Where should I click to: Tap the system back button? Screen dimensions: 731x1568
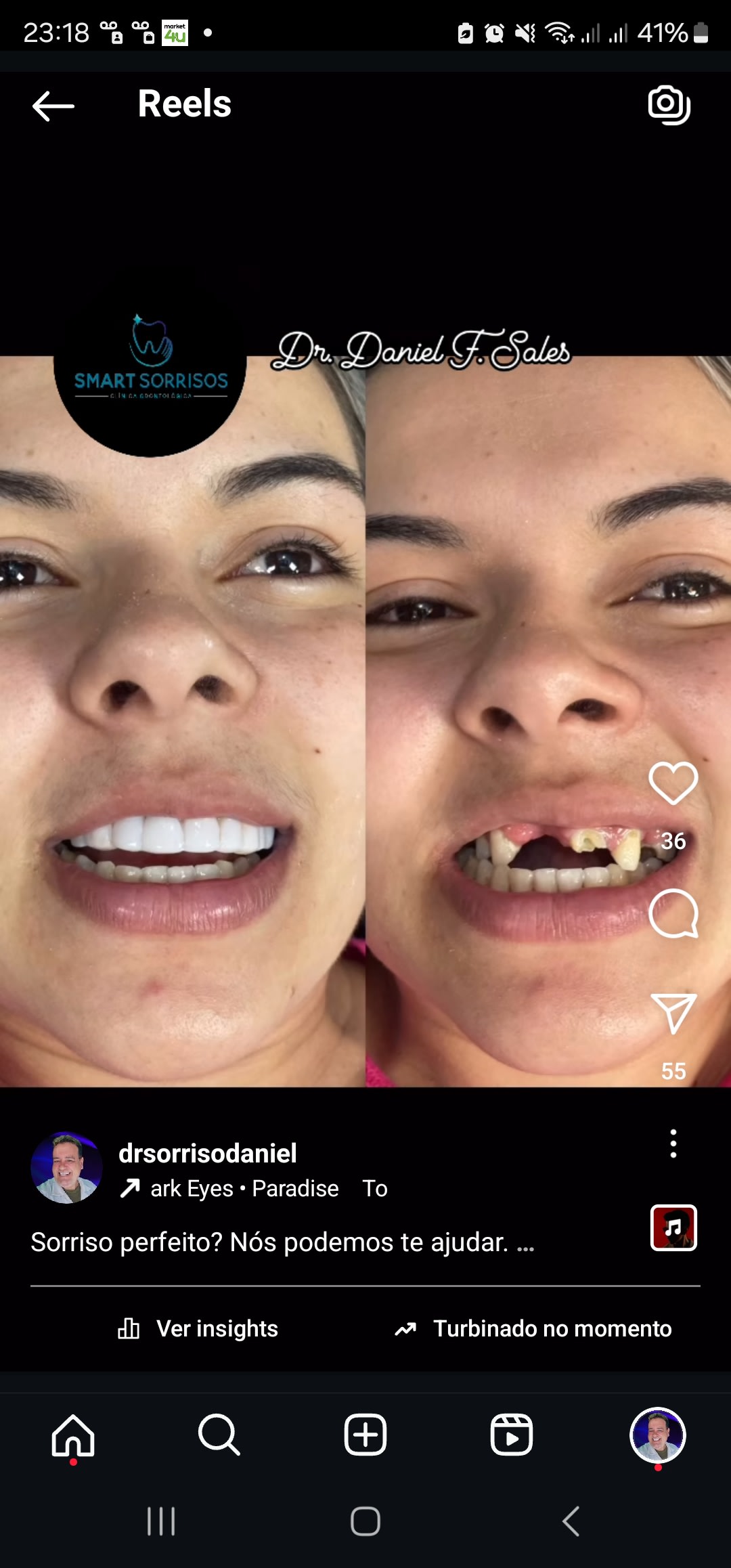point(571,1521)
